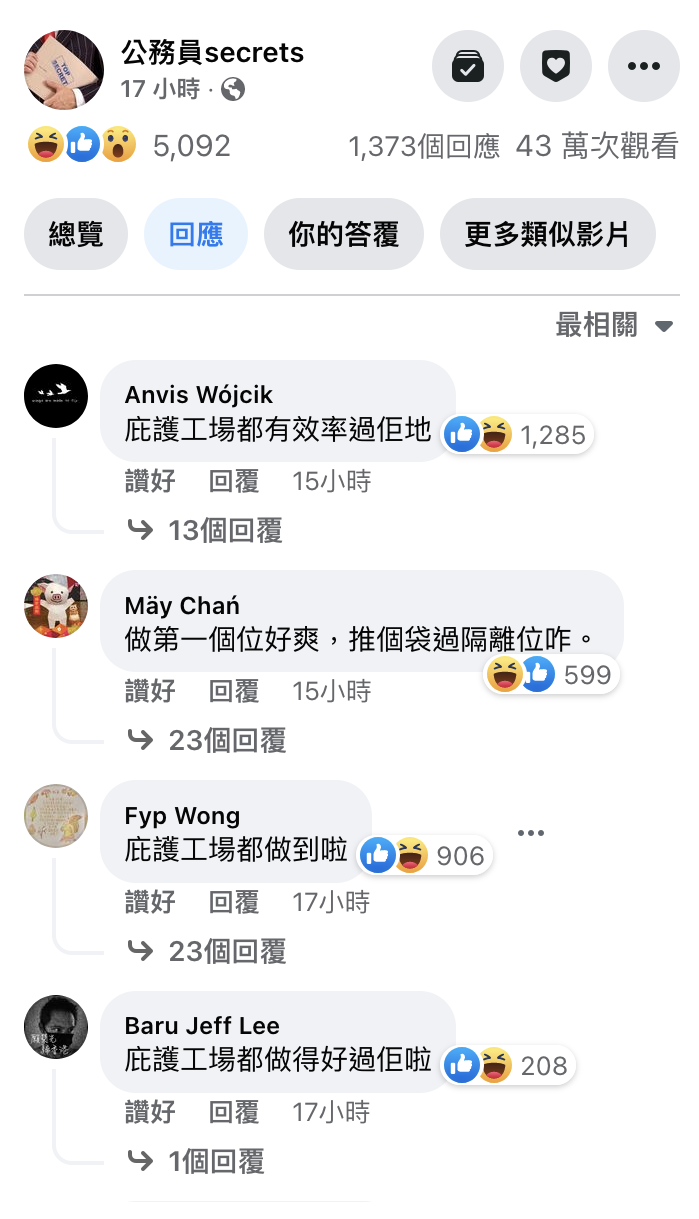Image resolution: width=699 pixels, height=1219 pixels.
Task: Open the 更多類似影片 tab
Action: pos(547,234)
